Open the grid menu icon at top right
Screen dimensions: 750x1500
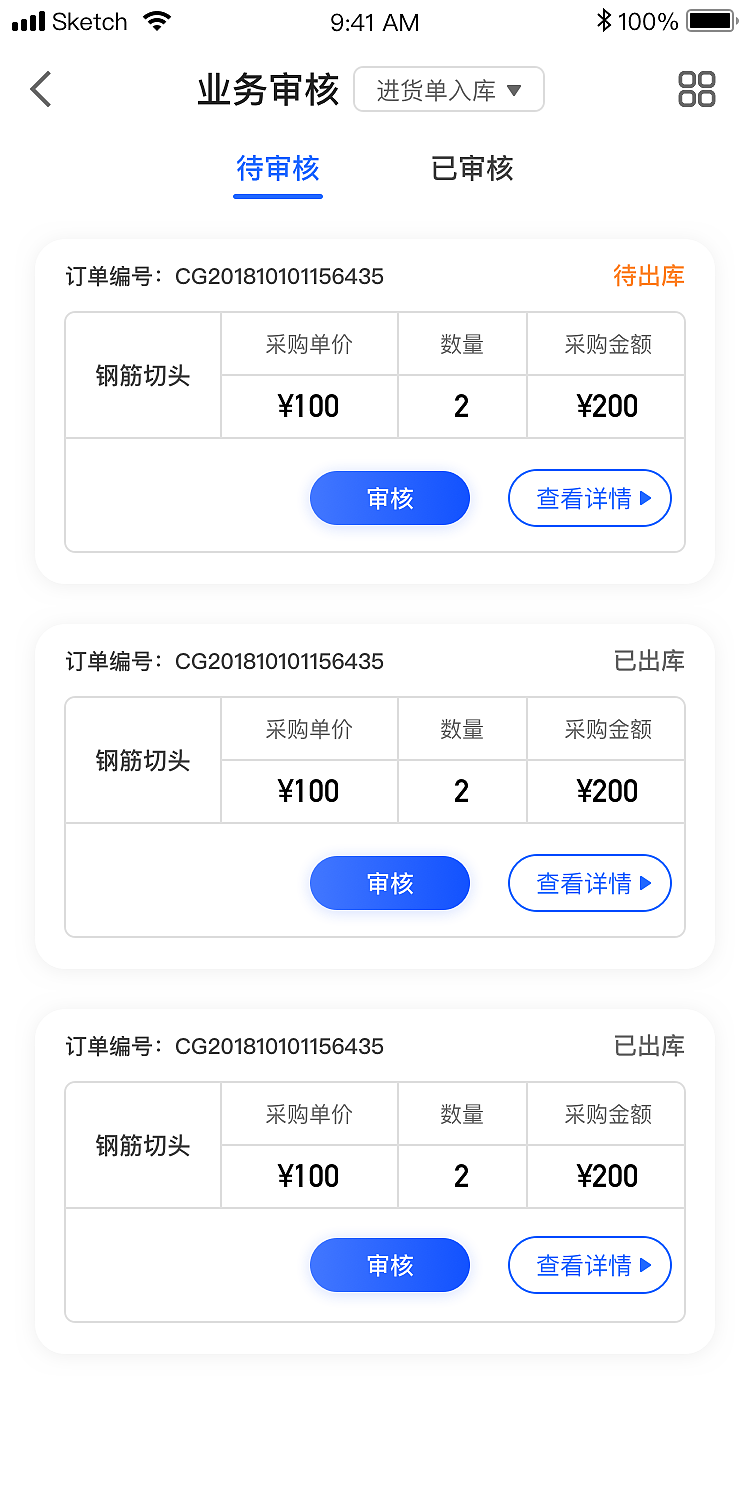pos(697,88)
